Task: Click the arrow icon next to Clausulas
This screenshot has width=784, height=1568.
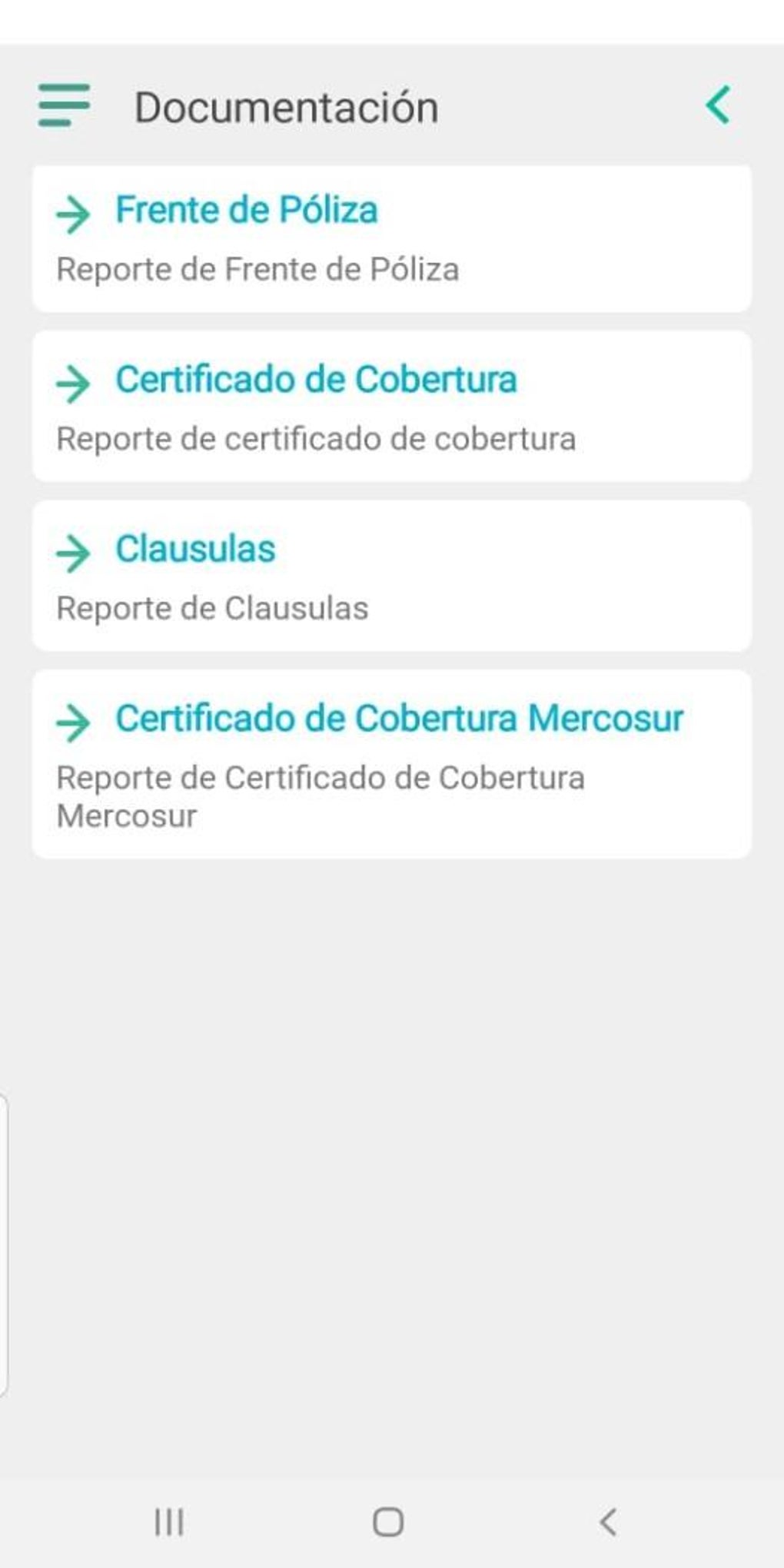Action: (x=73, y=550)
